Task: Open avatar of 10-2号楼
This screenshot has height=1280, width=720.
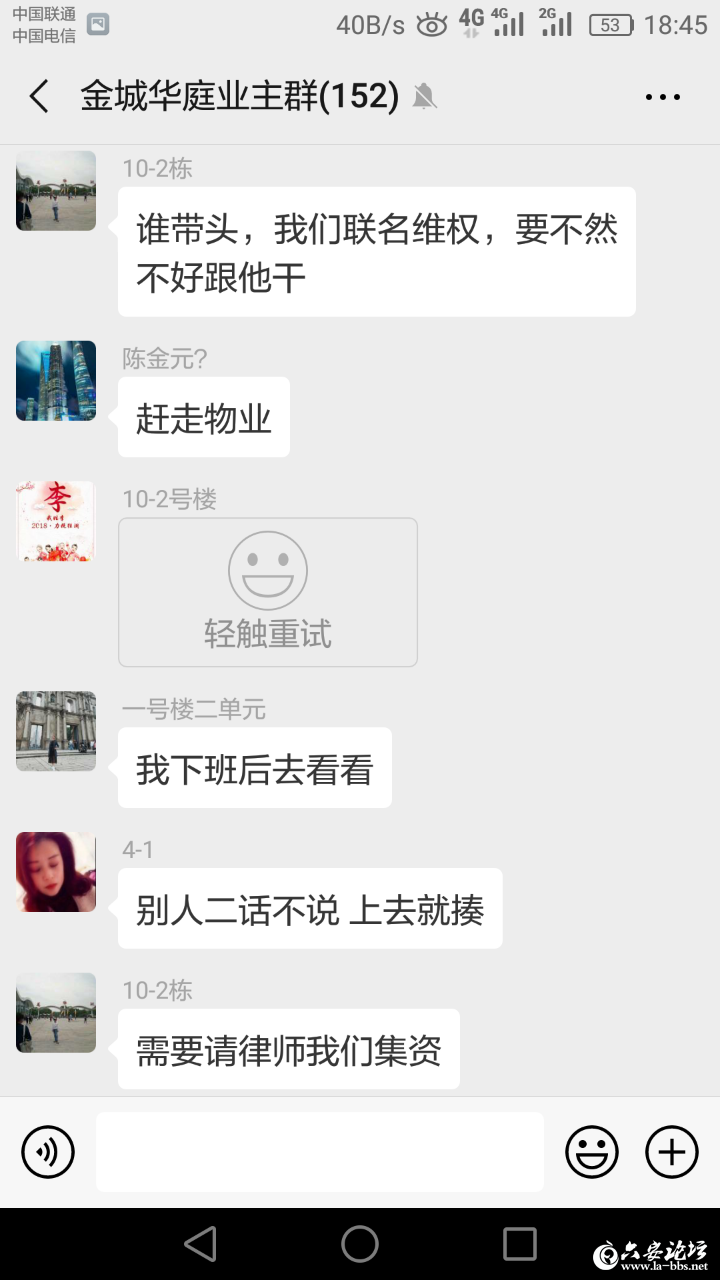Action: pyautogui.click(x=56, y=521)
